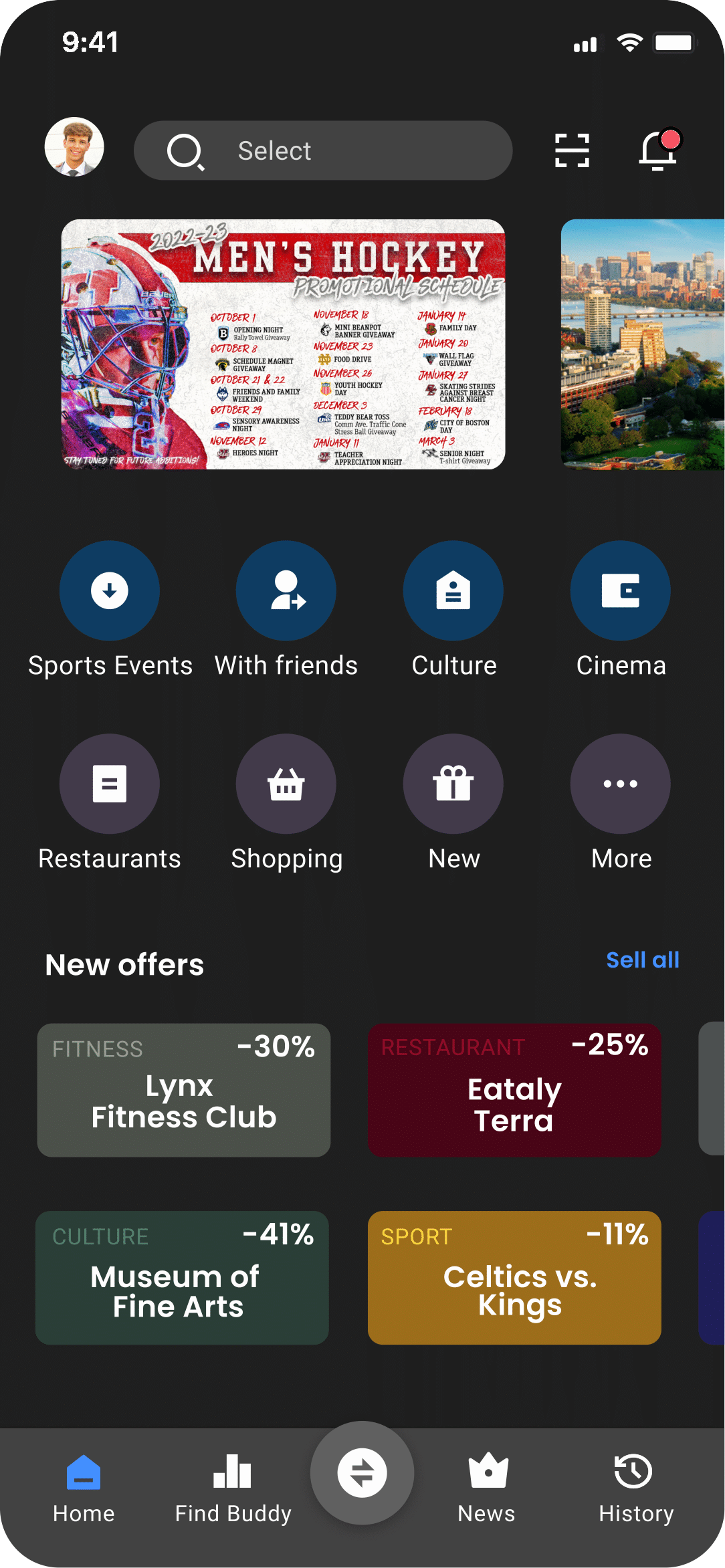Open the notifications bell
725x1568 pixels.
pyautogui.click(x=659, y=150)
